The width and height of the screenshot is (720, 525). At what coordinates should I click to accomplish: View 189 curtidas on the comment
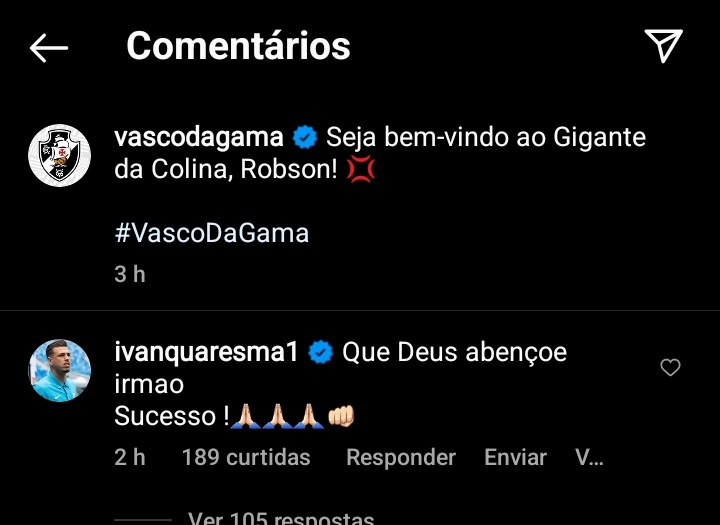246,457
